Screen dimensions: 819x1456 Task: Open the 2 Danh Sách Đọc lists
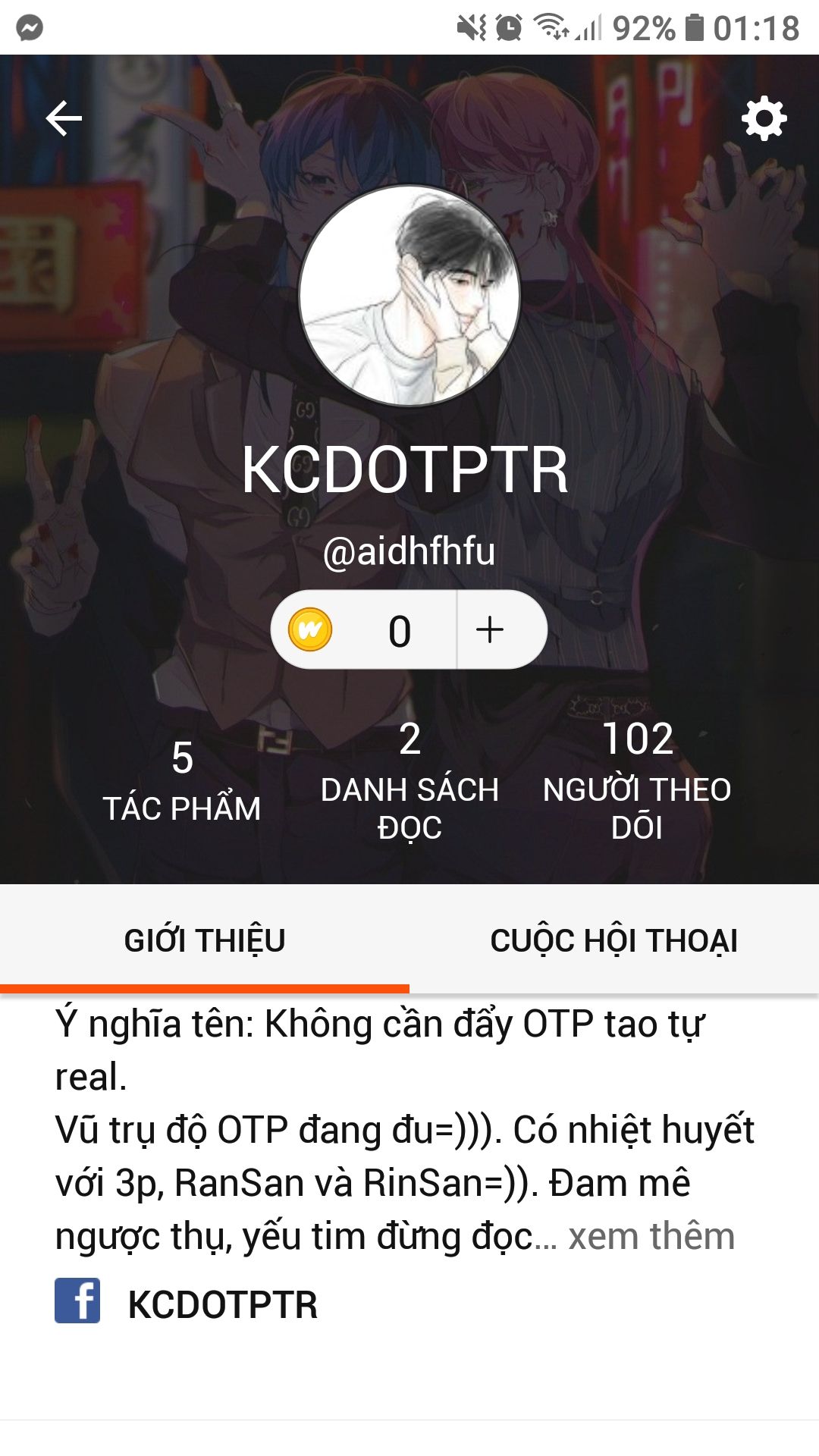409,781
